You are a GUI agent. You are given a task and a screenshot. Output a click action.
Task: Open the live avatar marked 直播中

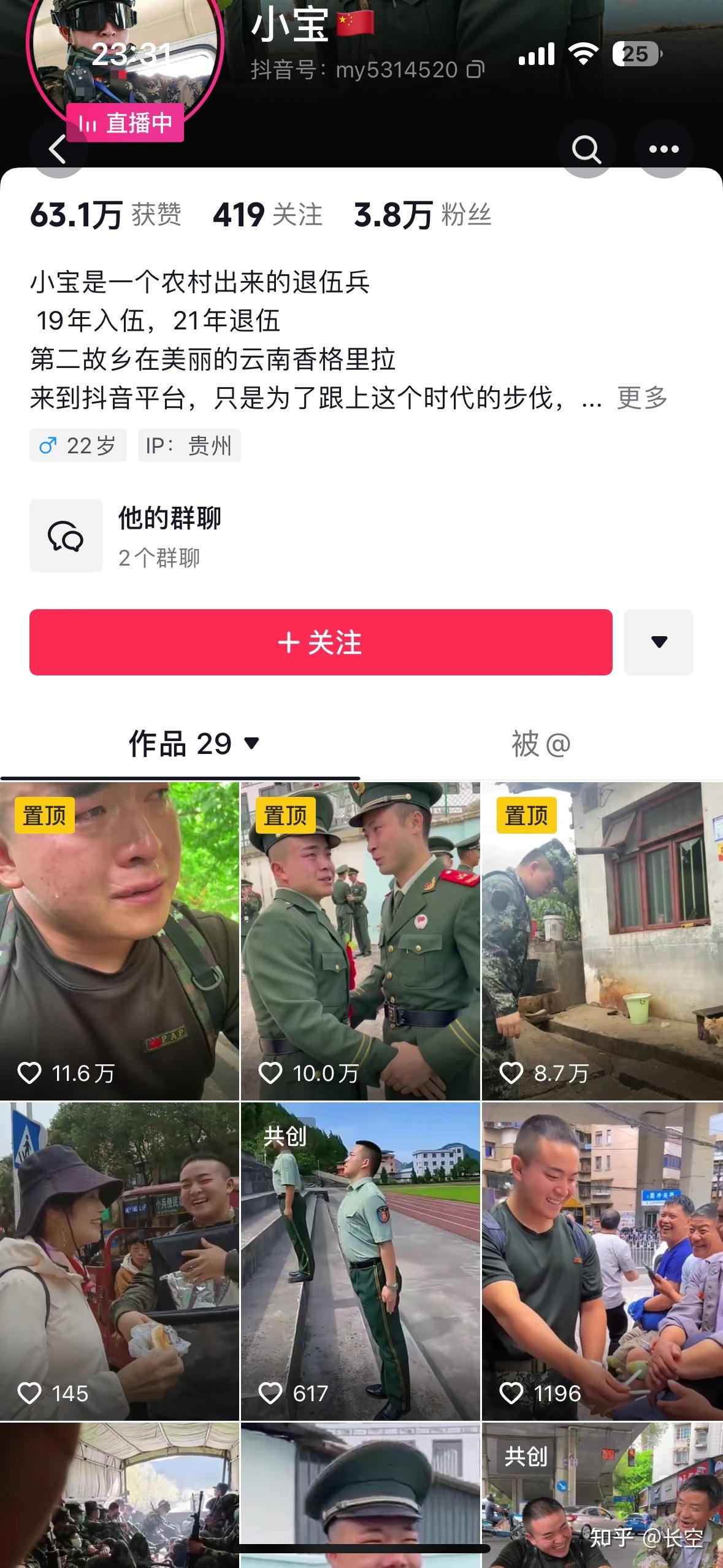pyautogui.click(x=125, y=61)
